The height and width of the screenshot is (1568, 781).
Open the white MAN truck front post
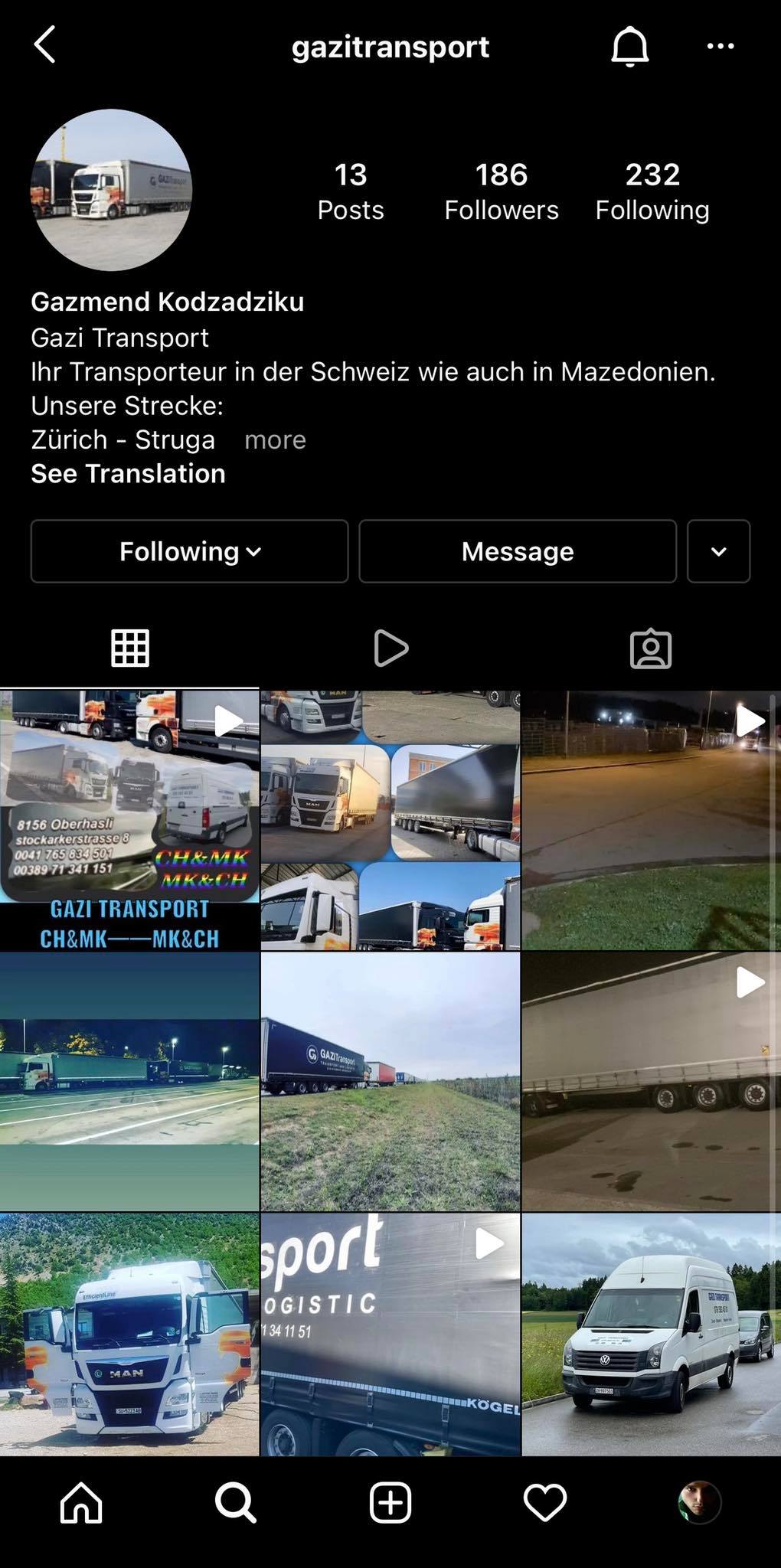point(129,1334)
